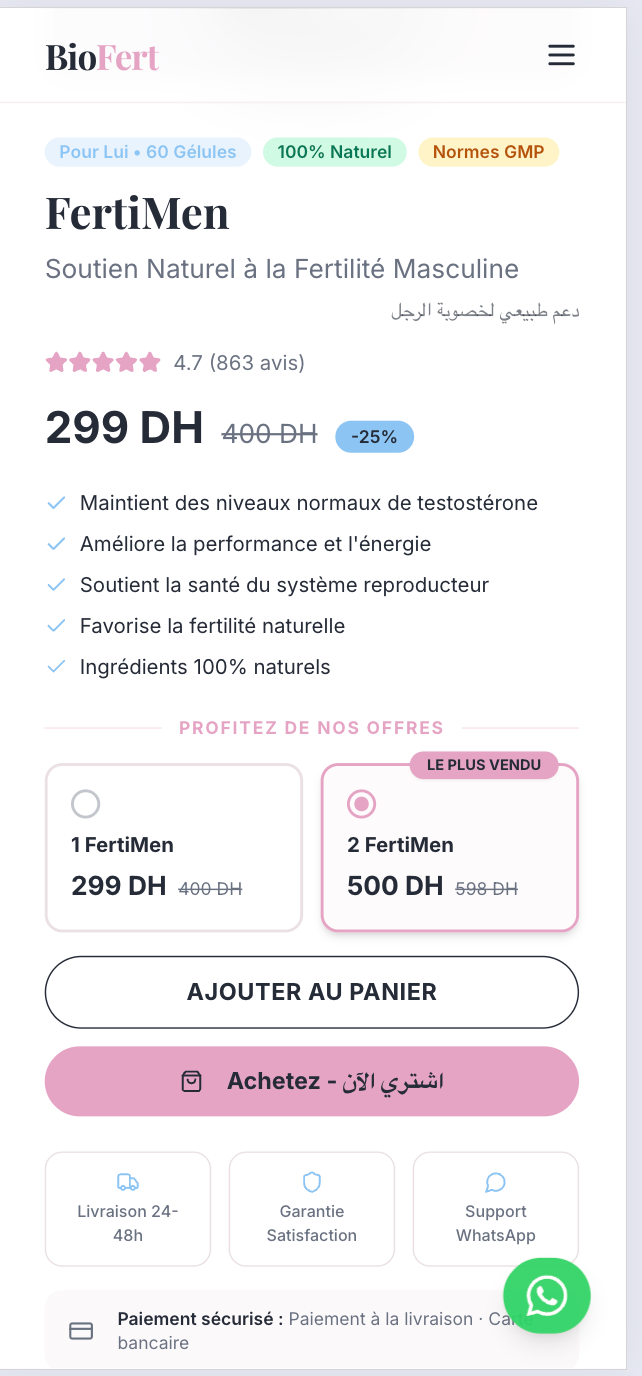Buy now with the Achetez button
This screenshot has height=1376, width=642.
click(x=311, y=1081)
